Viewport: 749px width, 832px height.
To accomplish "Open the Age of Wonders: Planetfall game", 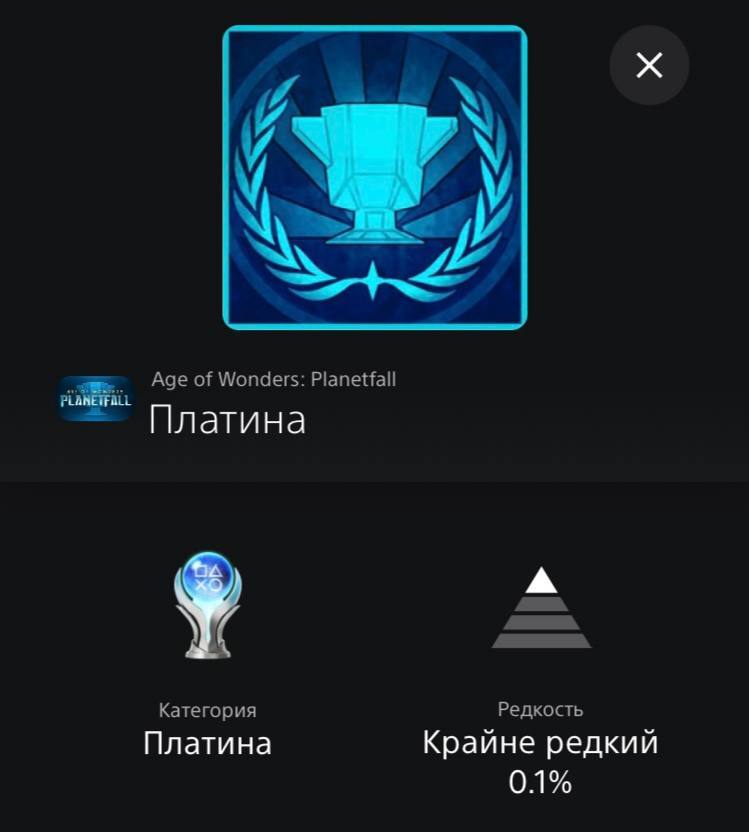I will (x=96, y=399).
